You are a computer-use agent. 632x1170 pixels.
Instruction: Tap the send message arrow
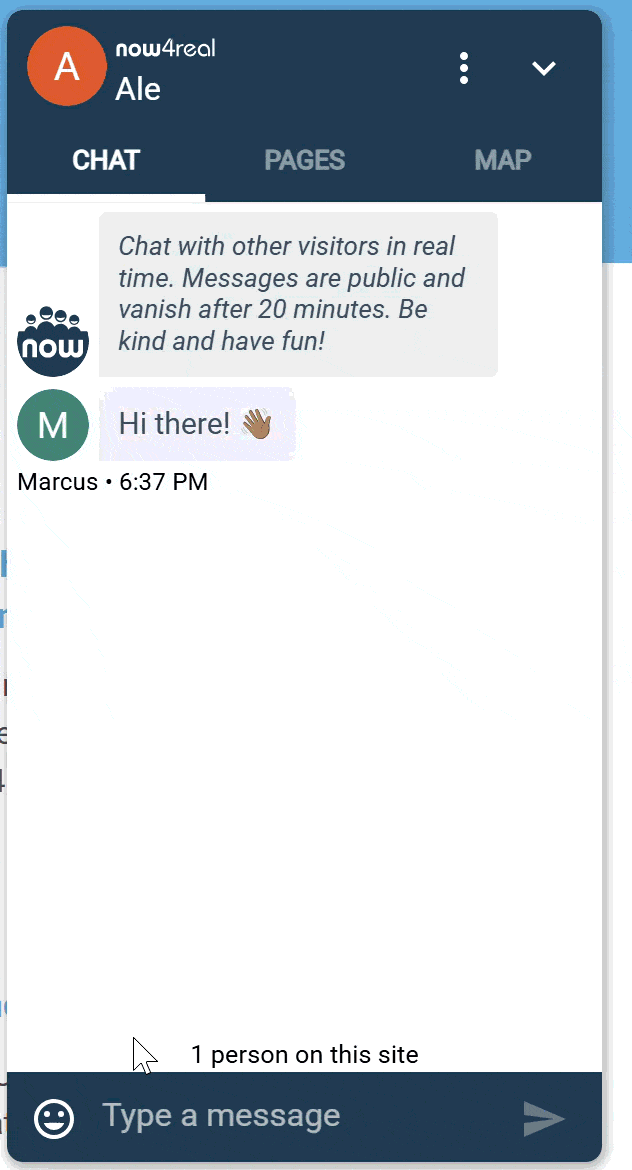(x=544, y=1119)
